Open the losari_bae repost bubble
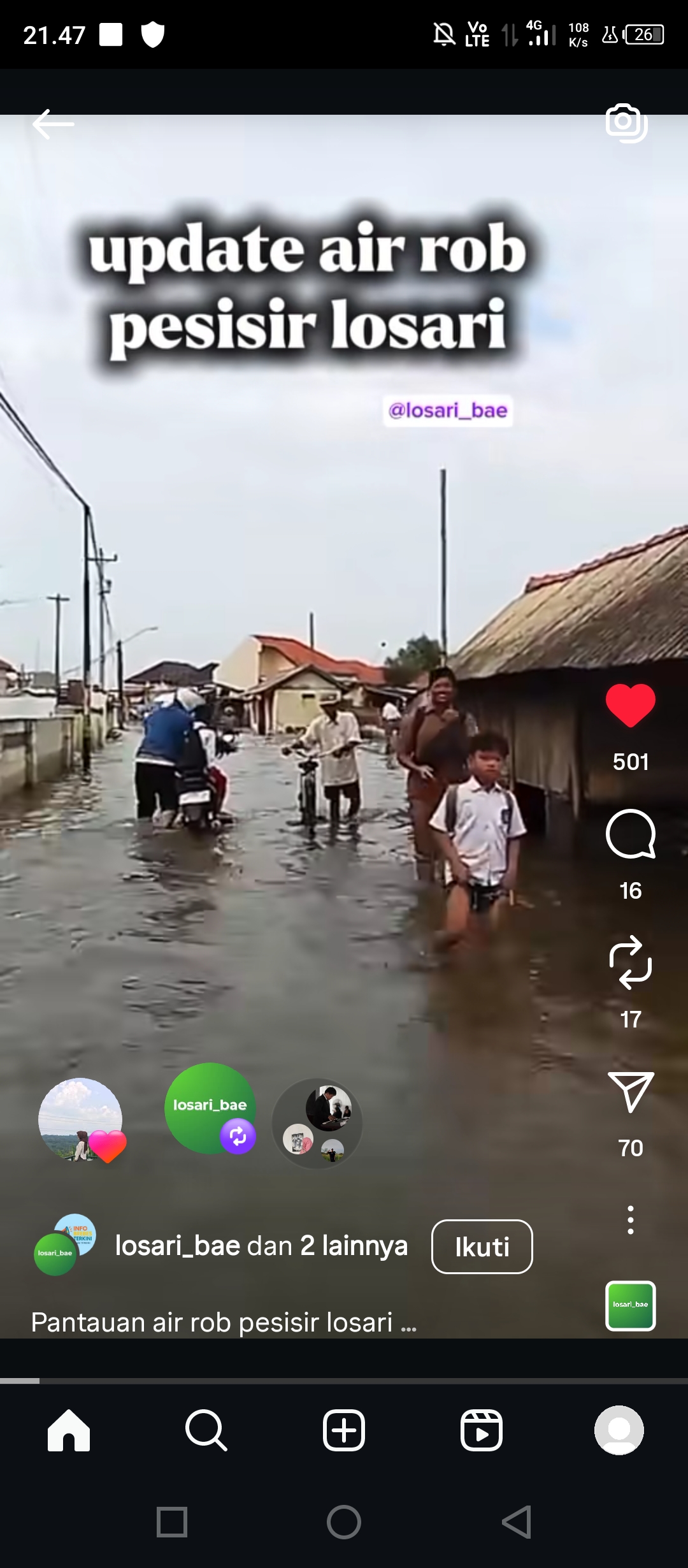The height and width of the screenshot is (1568, 688). click(210, 1109)
